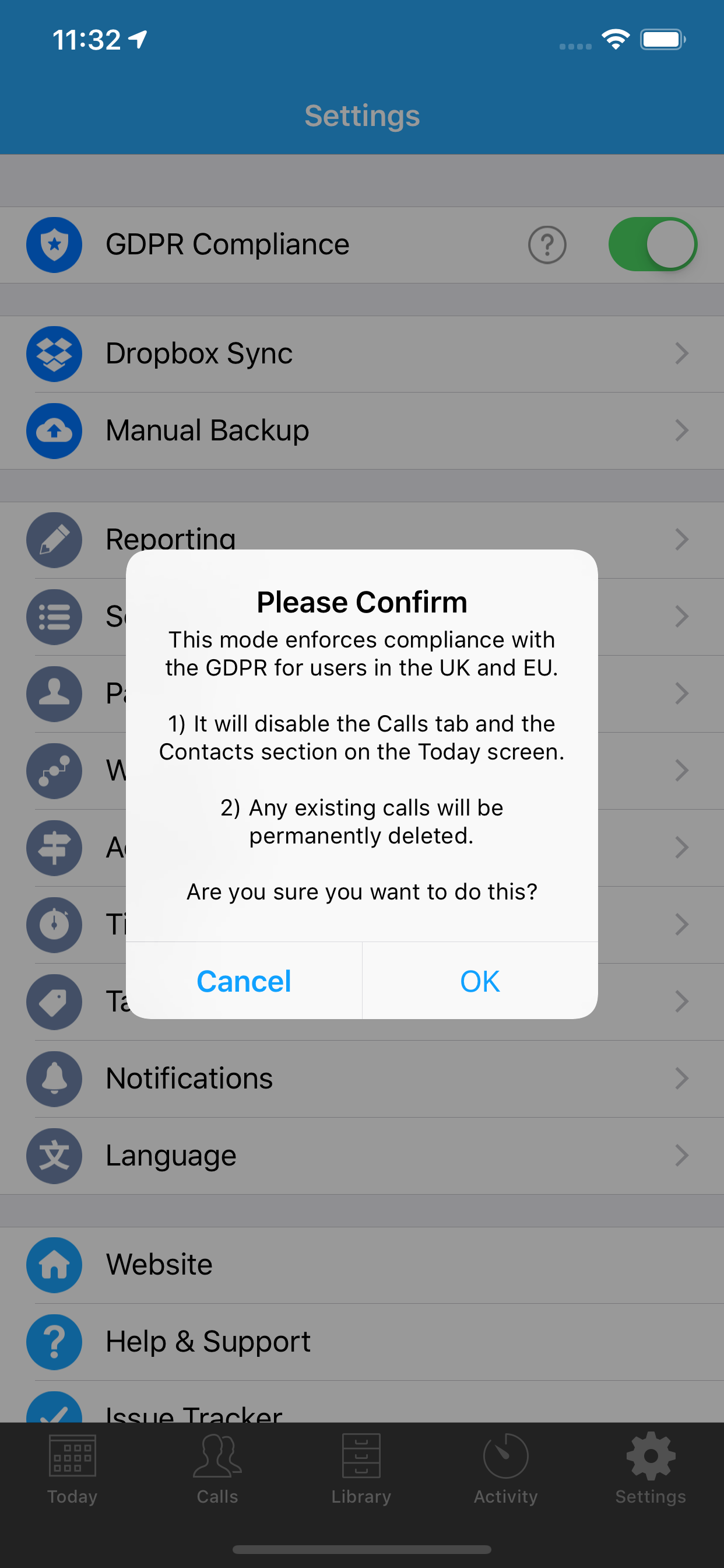
Task: Confirm with the OK button
Action: point(480,981)
